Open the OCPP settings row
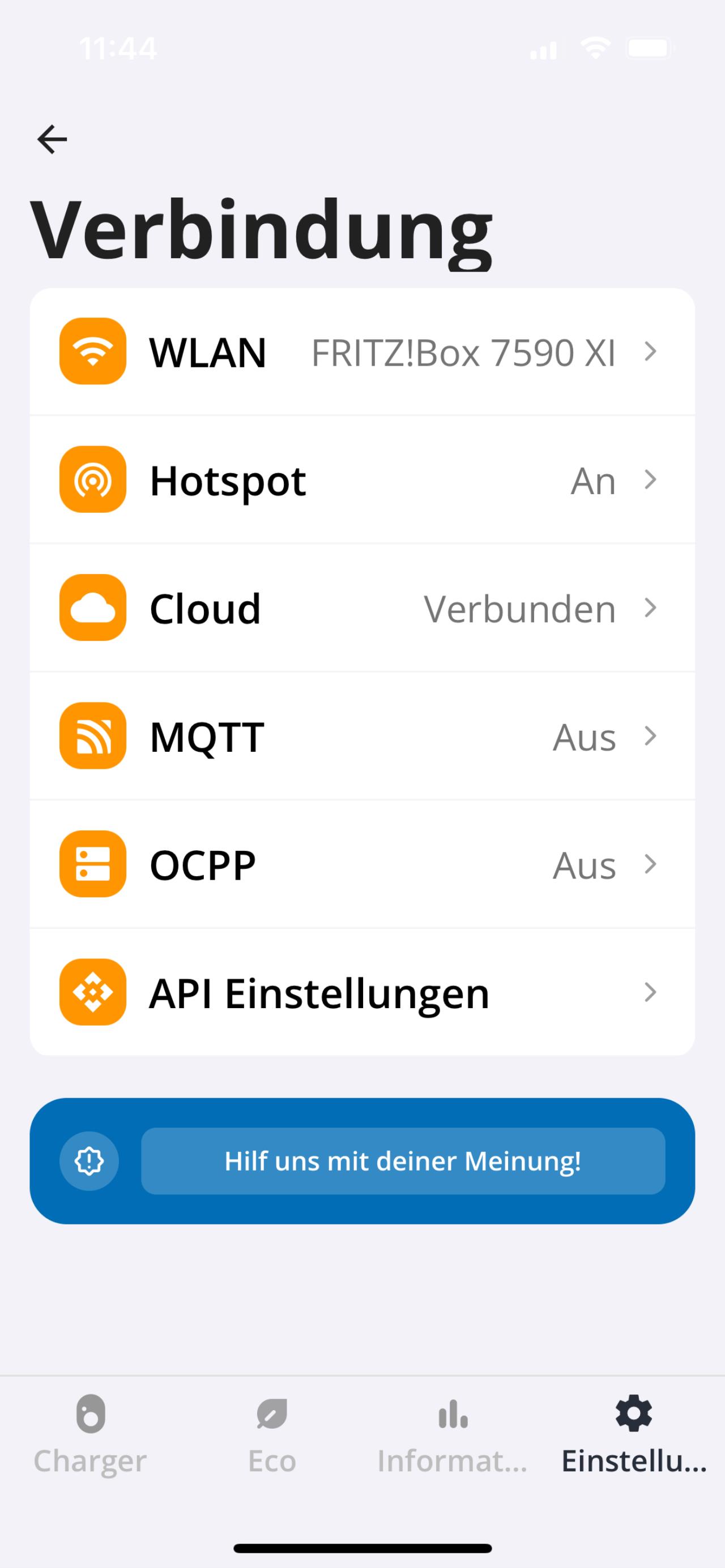This screenshot has width=725, height=1568. tap(362, 864)
